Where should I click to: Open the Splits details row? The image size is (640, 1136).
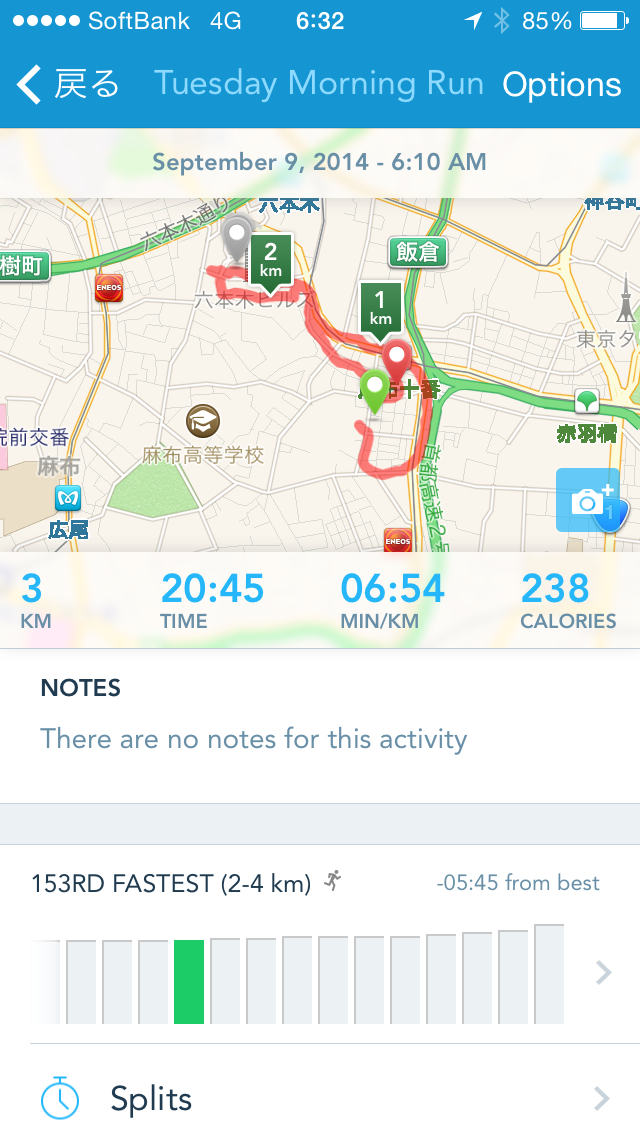(x=320, y=1098)
